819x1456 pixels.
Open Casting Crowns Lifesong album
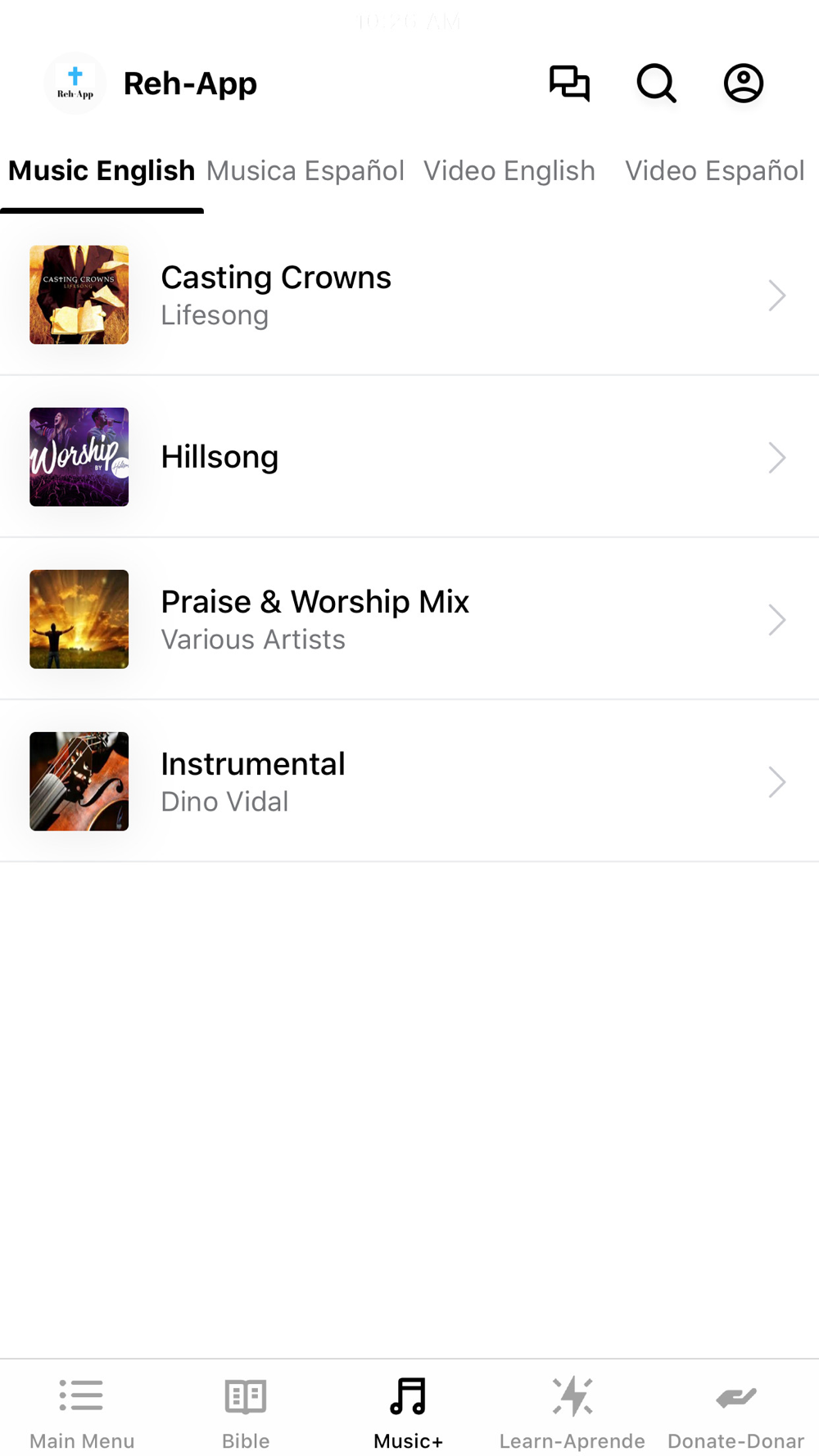coord(409,295)
